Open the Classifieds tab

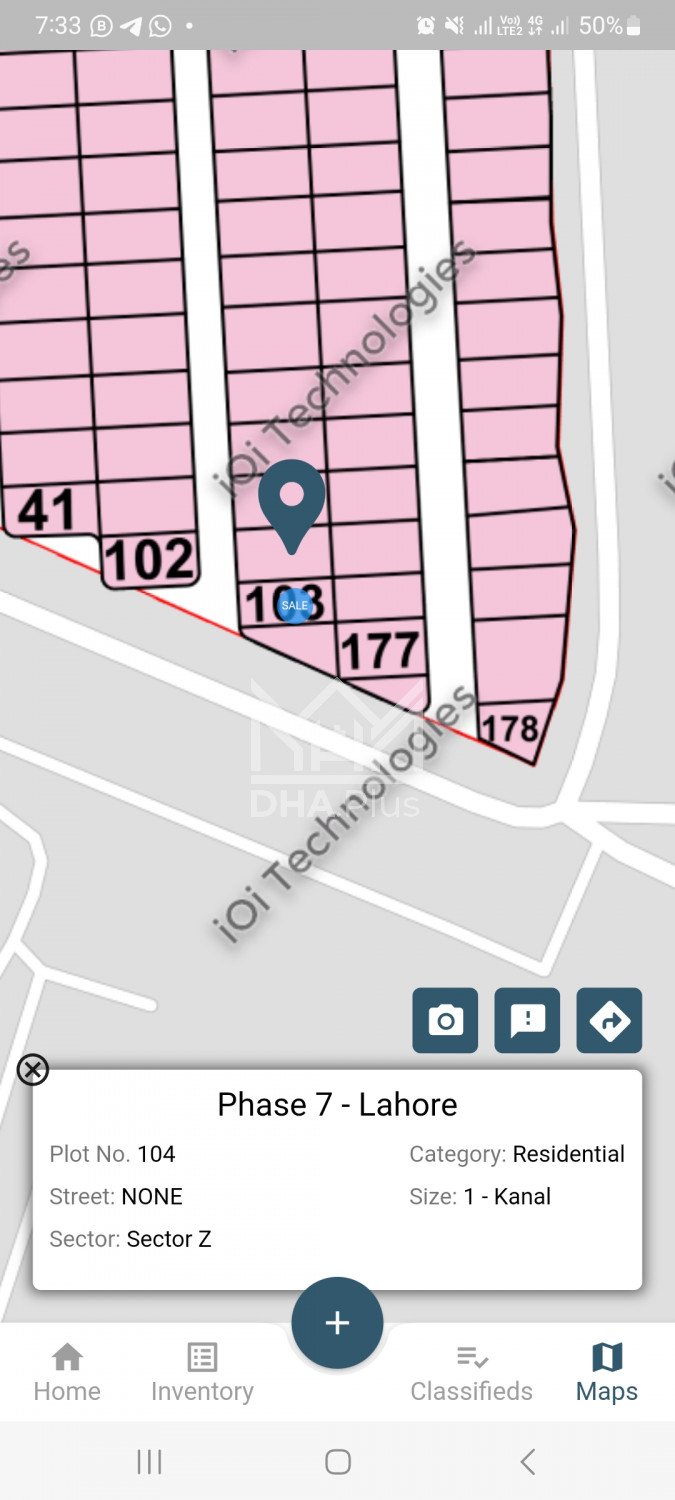[471, 1373]
